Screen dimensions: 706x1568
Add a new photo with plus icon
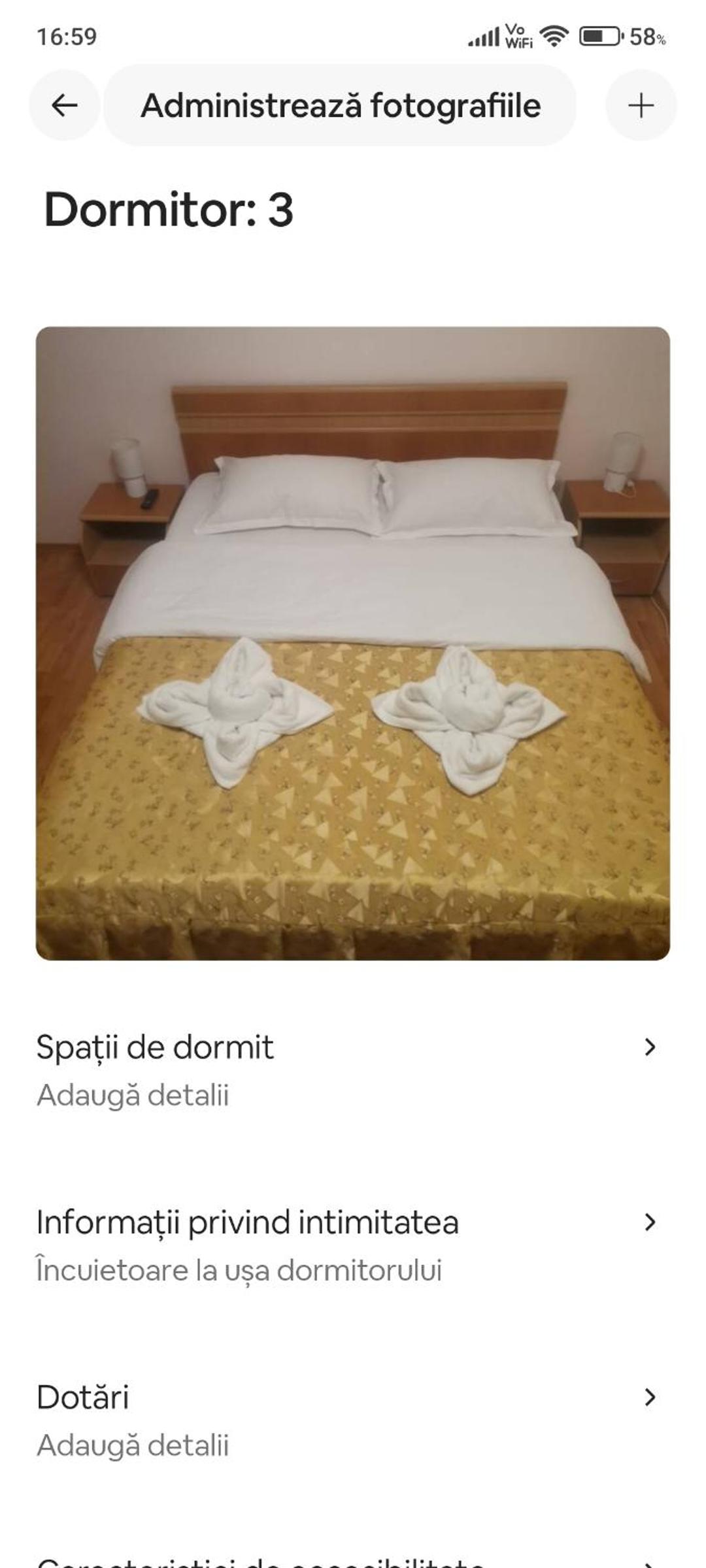click(641, 105)
